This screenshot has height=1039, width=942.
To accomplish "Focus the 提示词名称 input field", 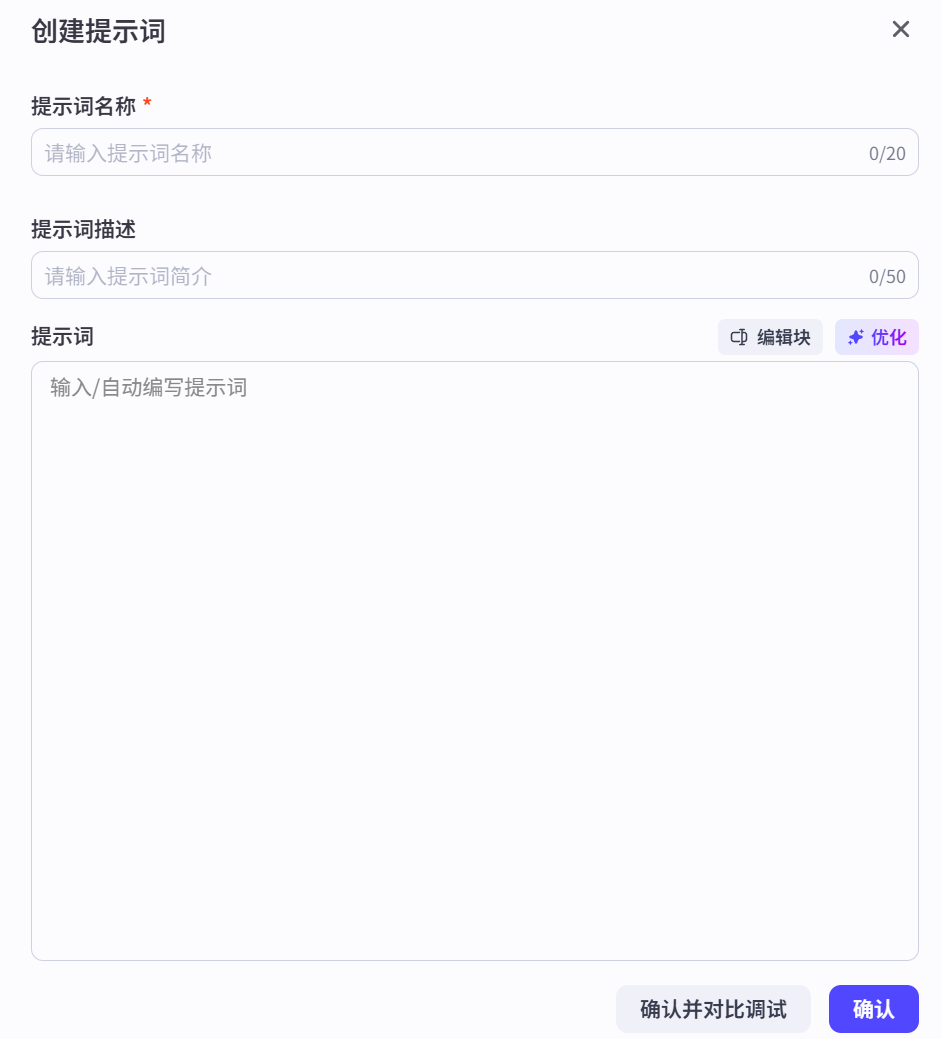I will click(450, 153).
